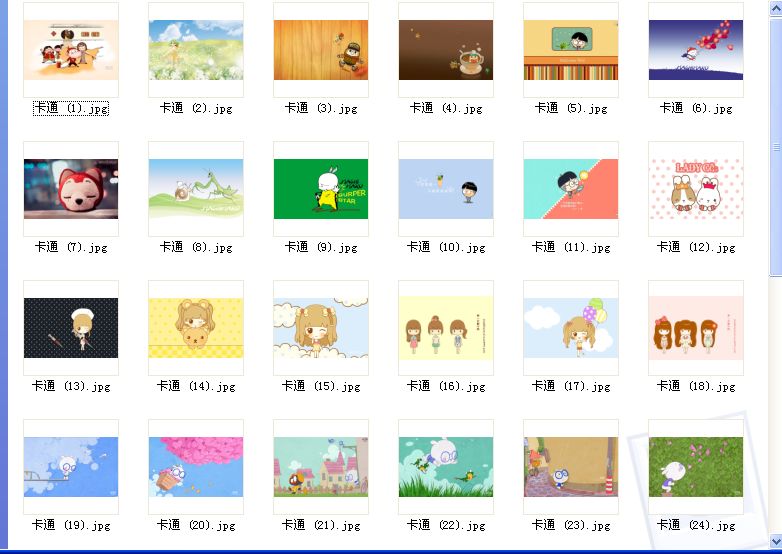Open 卡通 (9).jpg with green background
The image size is (782, 554).
click(x=320, y=189)
